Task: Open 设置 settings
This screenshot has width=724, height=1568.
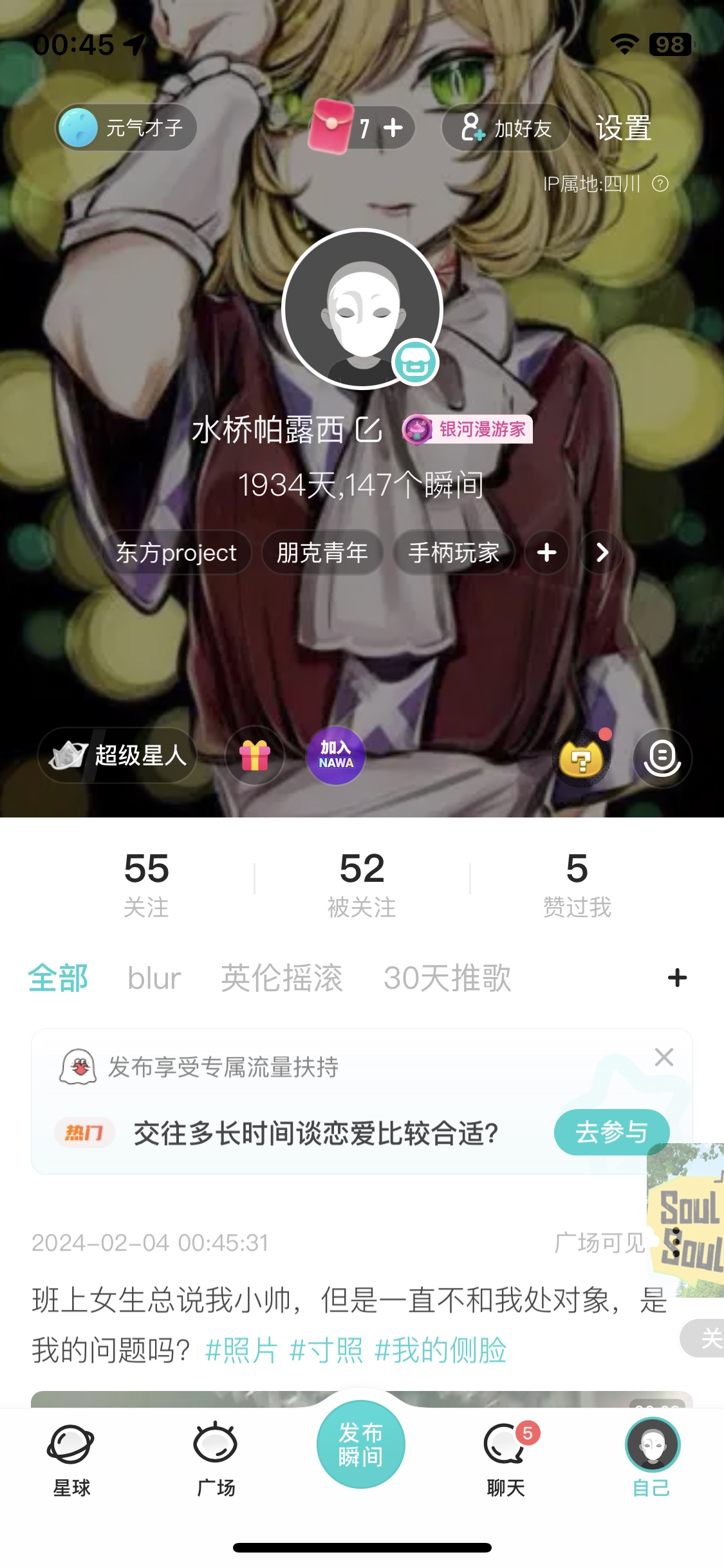Action: 623,128
